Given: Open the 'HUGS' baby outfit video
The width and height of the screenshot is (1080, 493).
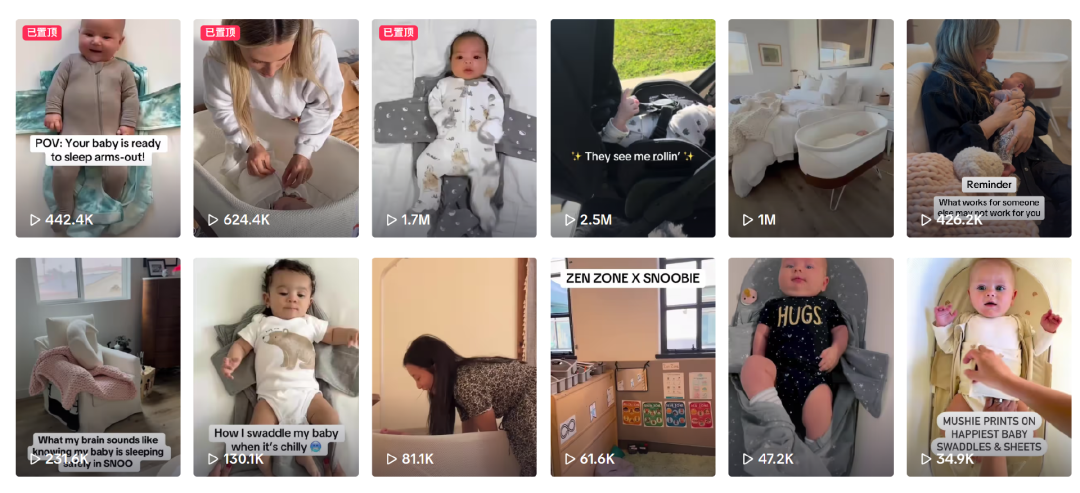Looking at the screenshot, I should [x=810, y=367].
